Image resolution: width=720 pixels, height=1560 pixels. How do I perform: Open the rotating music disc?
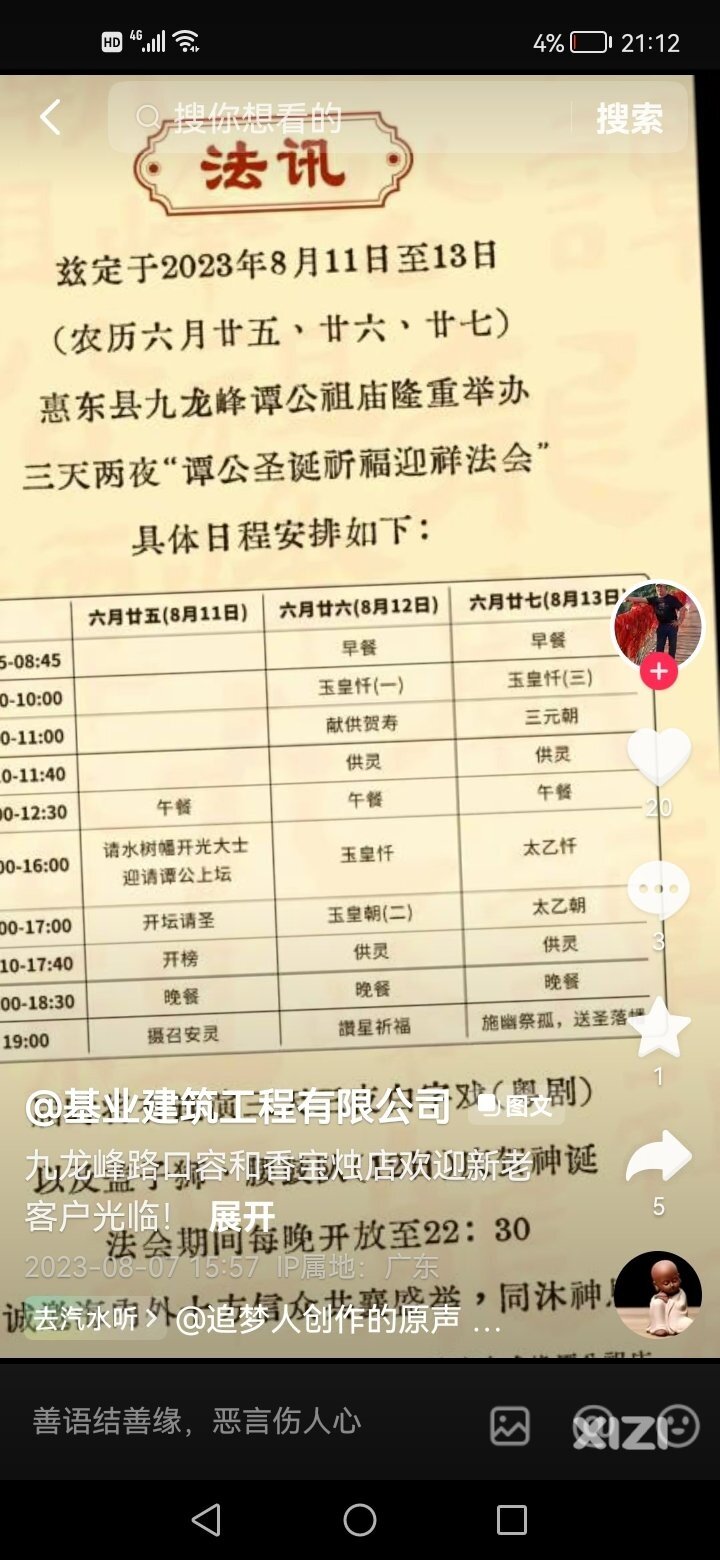click(x=657, y=1295)
